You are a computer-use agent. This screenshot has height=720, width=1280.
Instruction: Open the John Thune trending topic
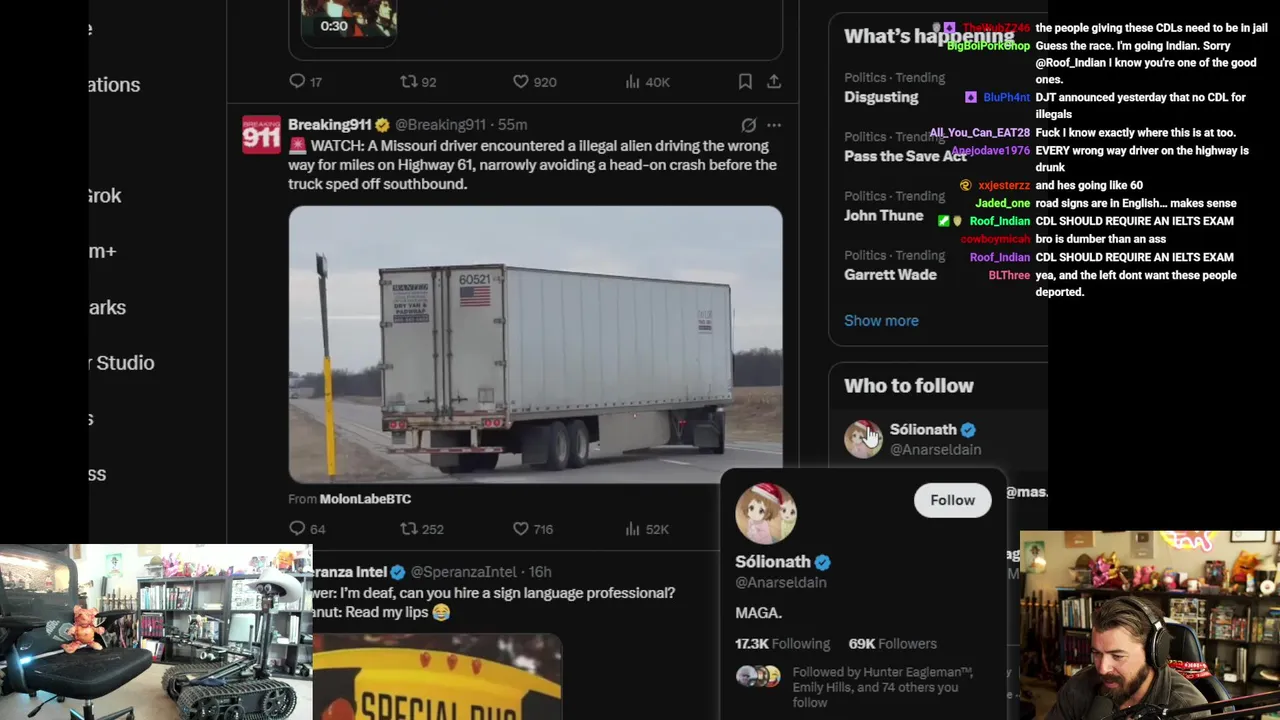click(x=884, y=215)
